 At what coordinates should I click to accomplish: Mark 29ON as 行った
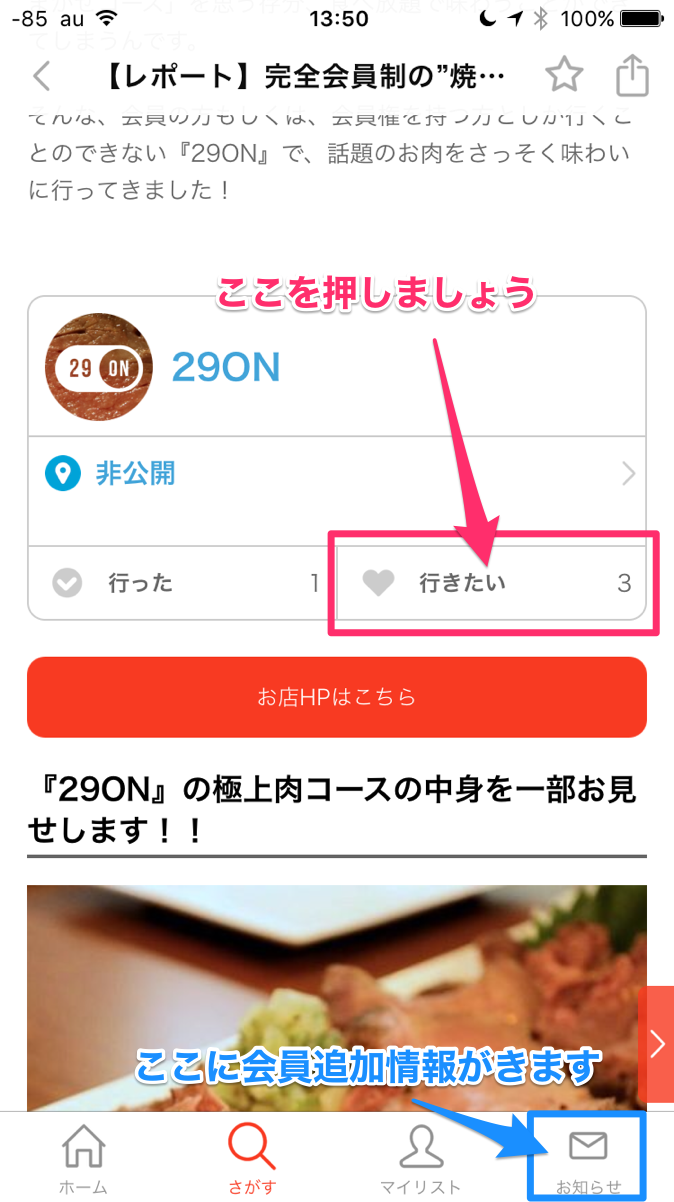pos(180,583)
